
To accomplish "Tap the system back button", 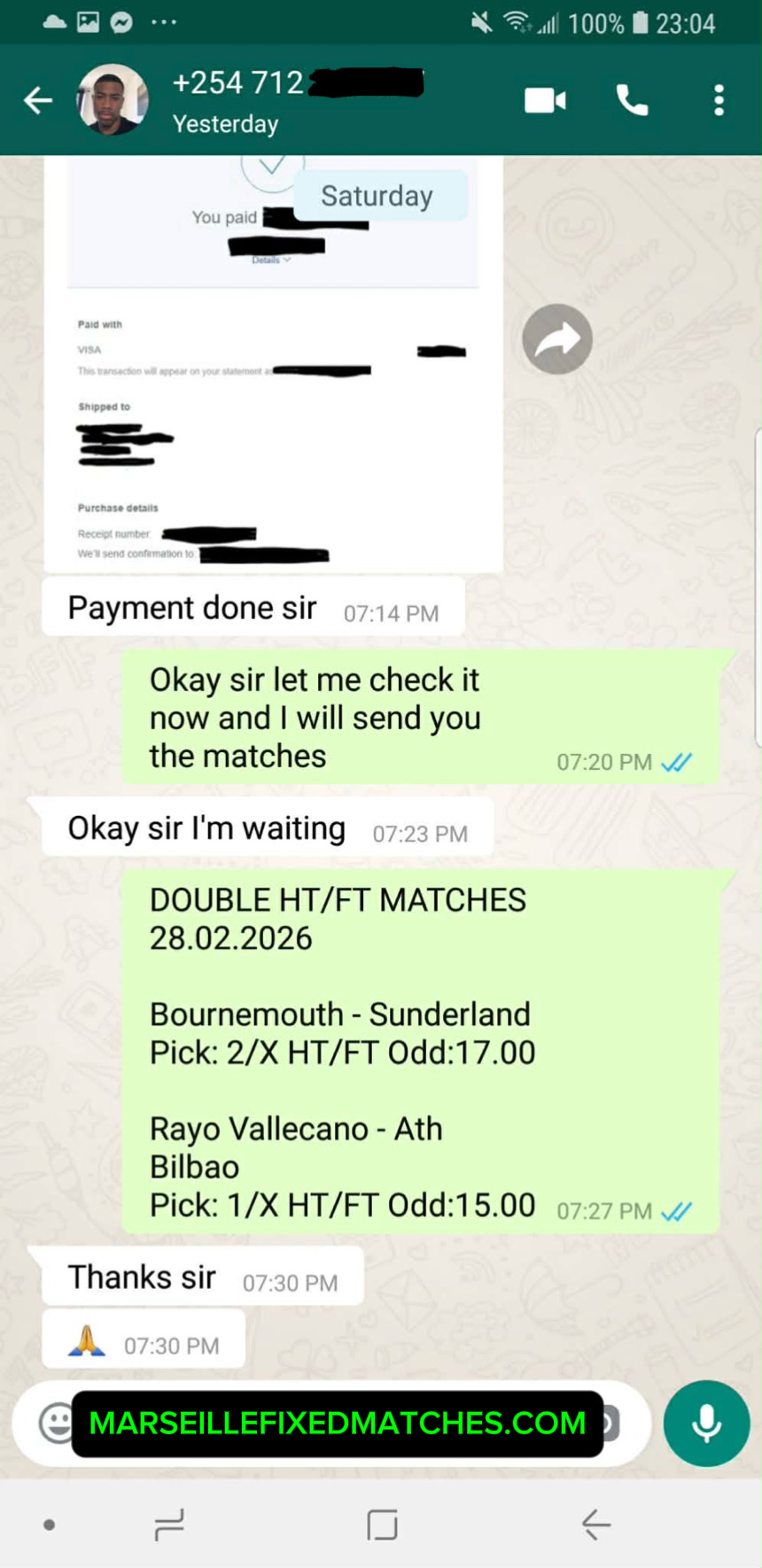I will tap(595, 1525).
